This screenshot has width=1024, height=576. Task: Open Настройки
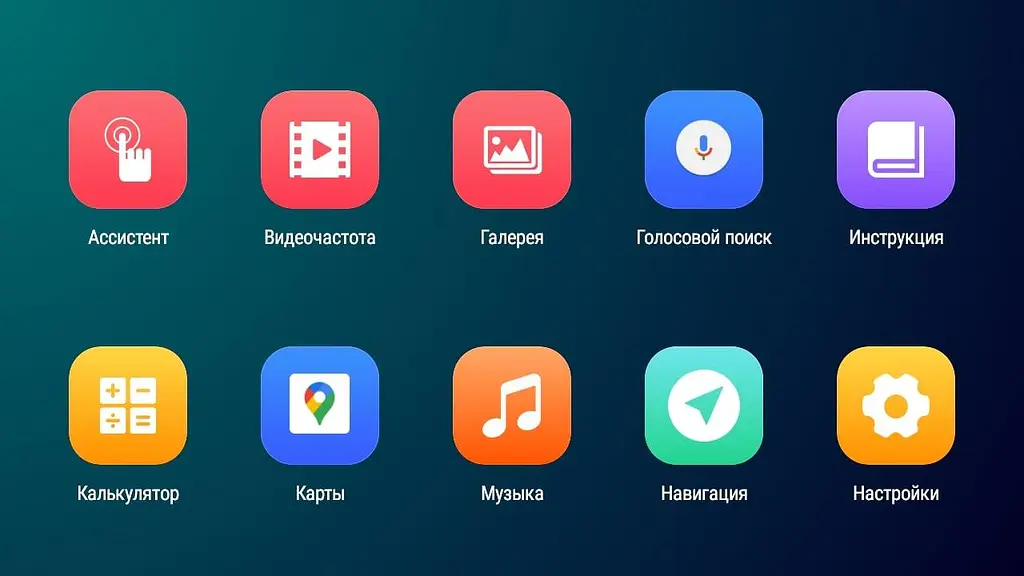click(896, 405)
